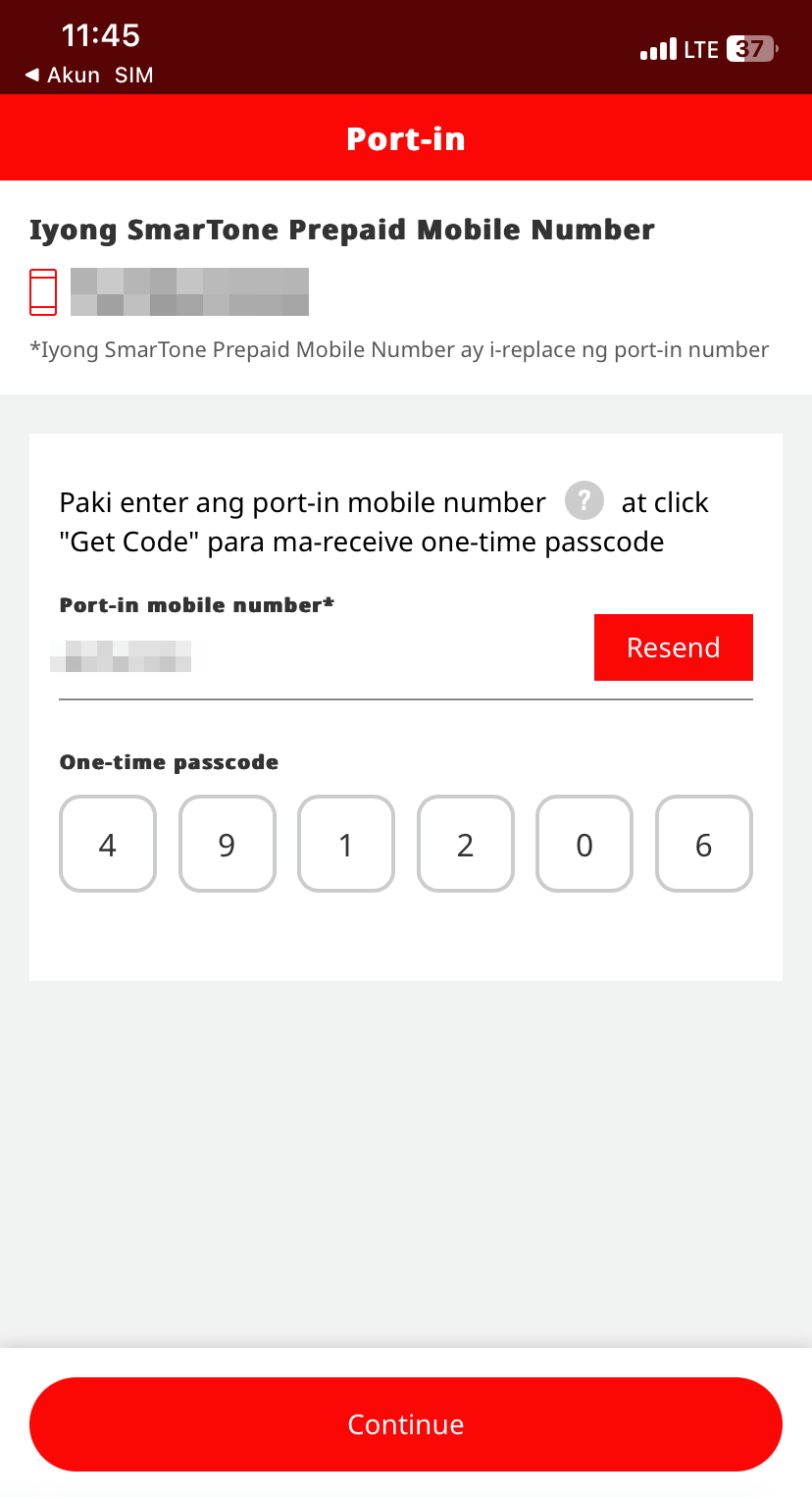Resend the one-time passcode
The width and height of the screenshot is (812, 1497).
[674, 647]
